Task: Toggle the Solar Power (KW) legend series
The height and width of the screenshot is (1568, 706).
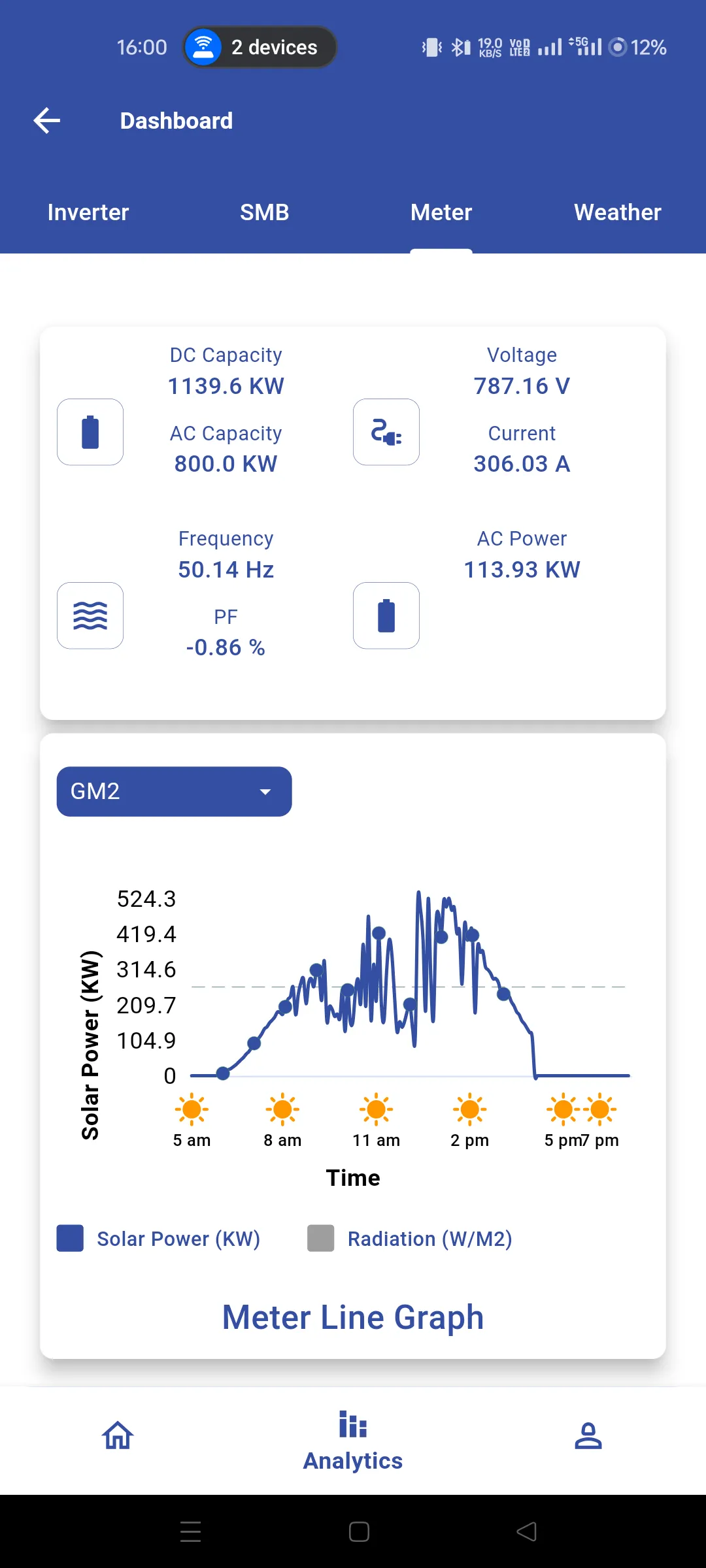Action: pyautogui.click(x=159, y=1238)
